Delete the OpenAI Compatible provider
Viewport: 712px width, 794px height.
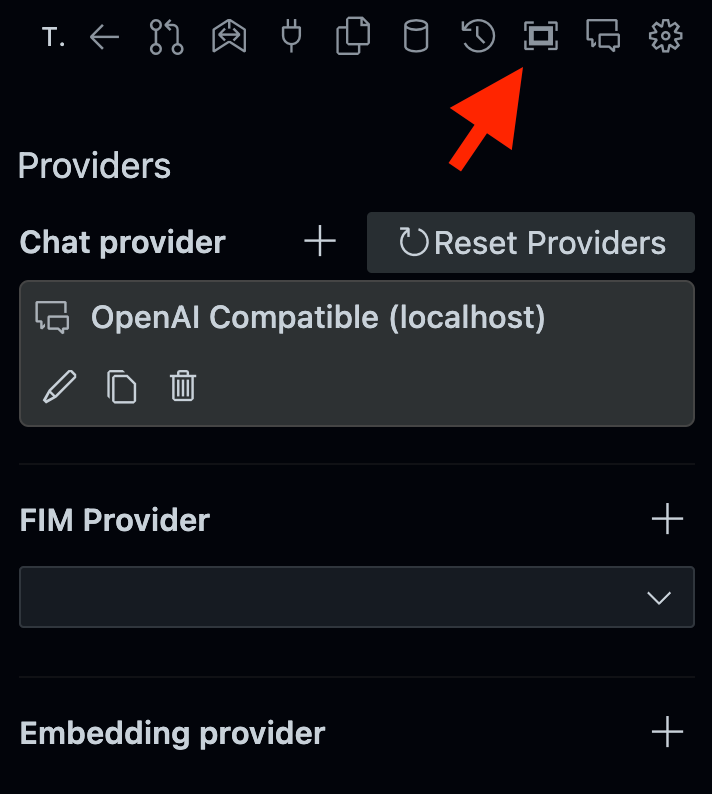click(182, 386)
